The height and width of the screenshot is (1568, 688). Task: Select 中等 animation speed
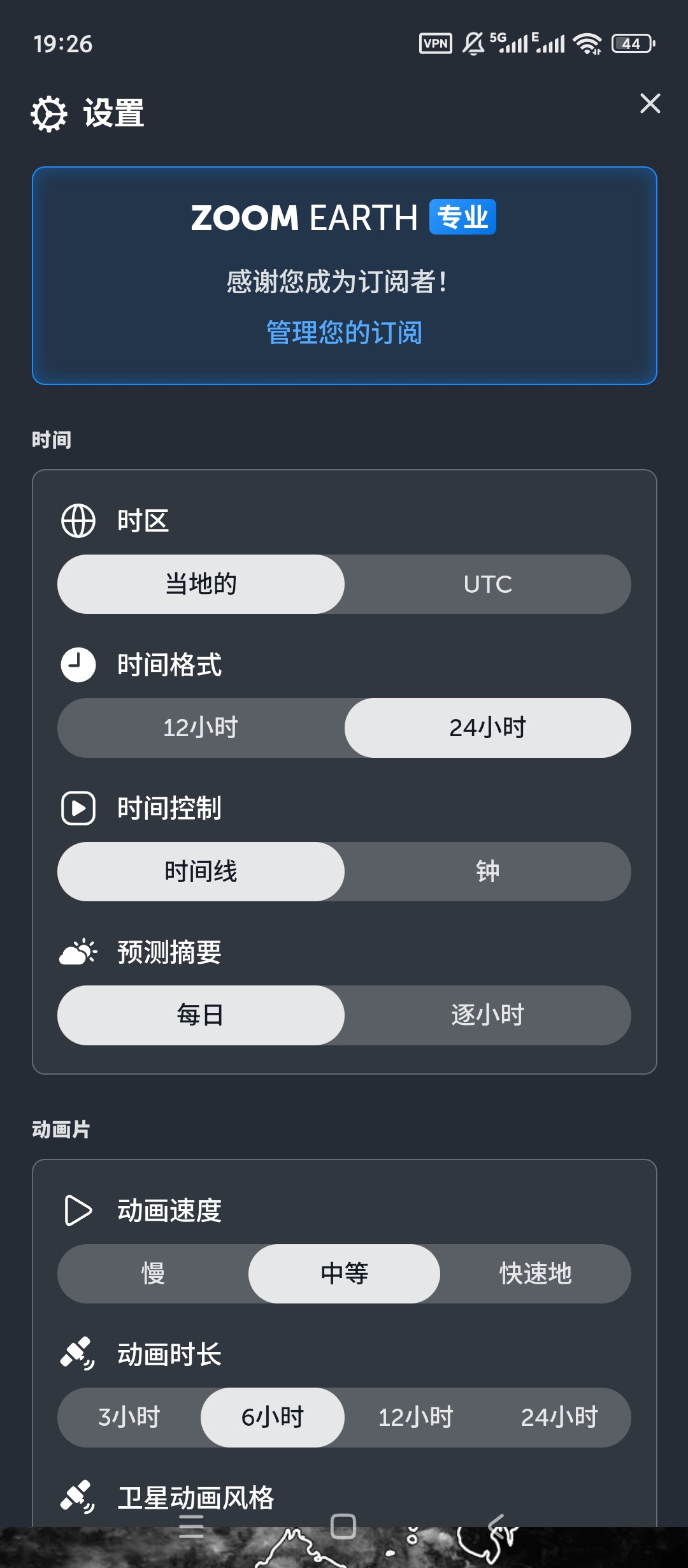(344, 1274)
